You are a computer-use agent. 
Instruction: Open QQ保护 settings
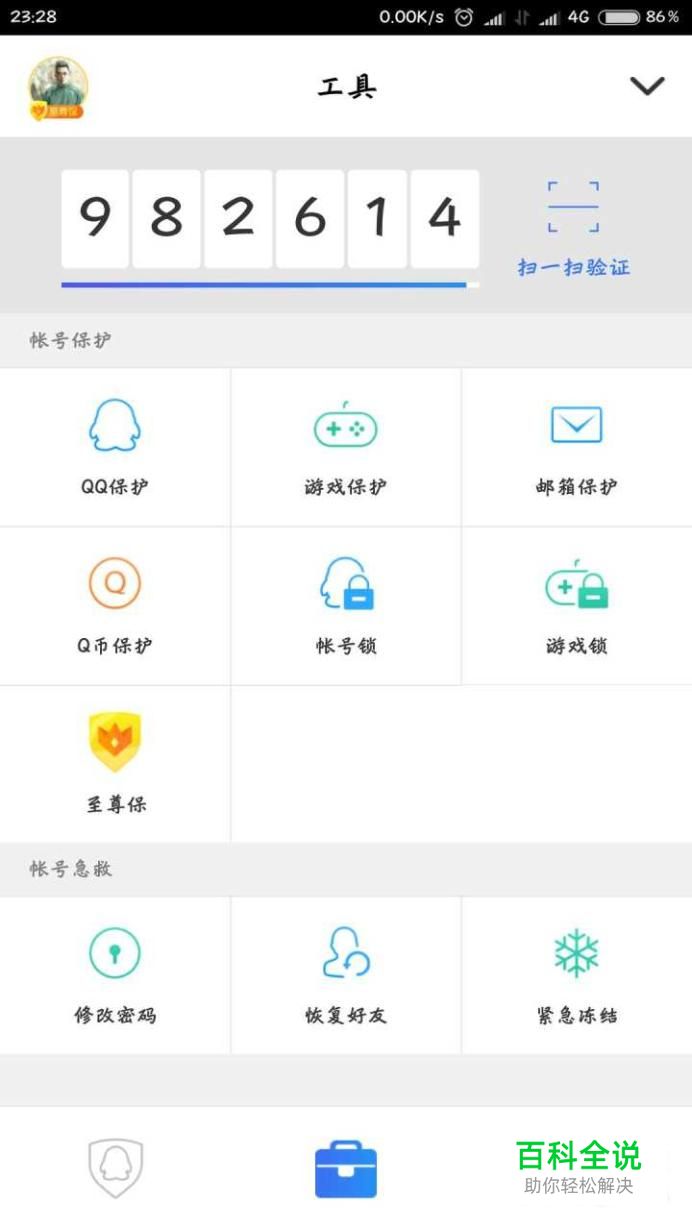(x=115, y=447)
